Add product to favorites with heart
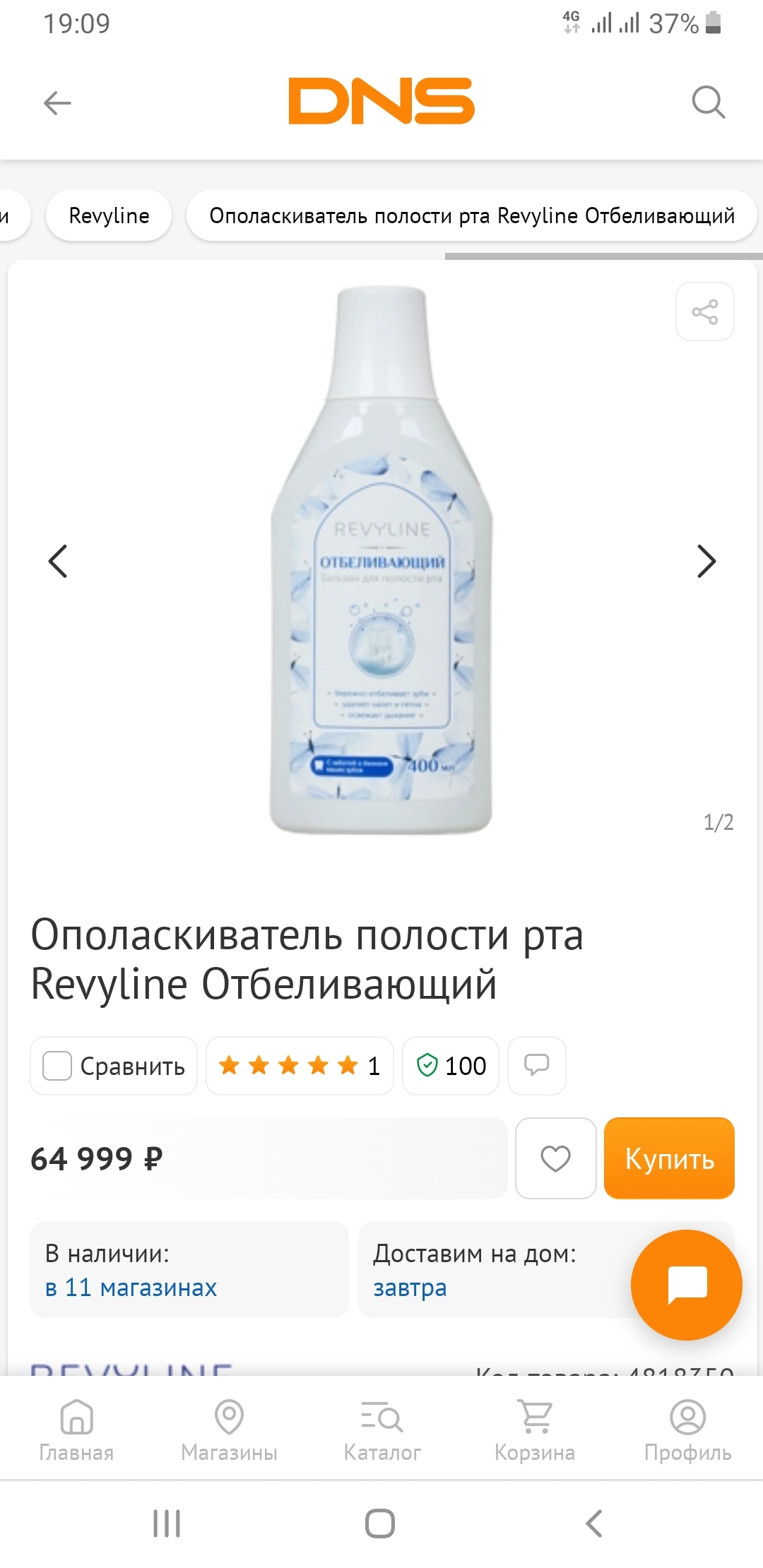The image size is (763, 1568). pyautogui.click(x=556, y=1158)
